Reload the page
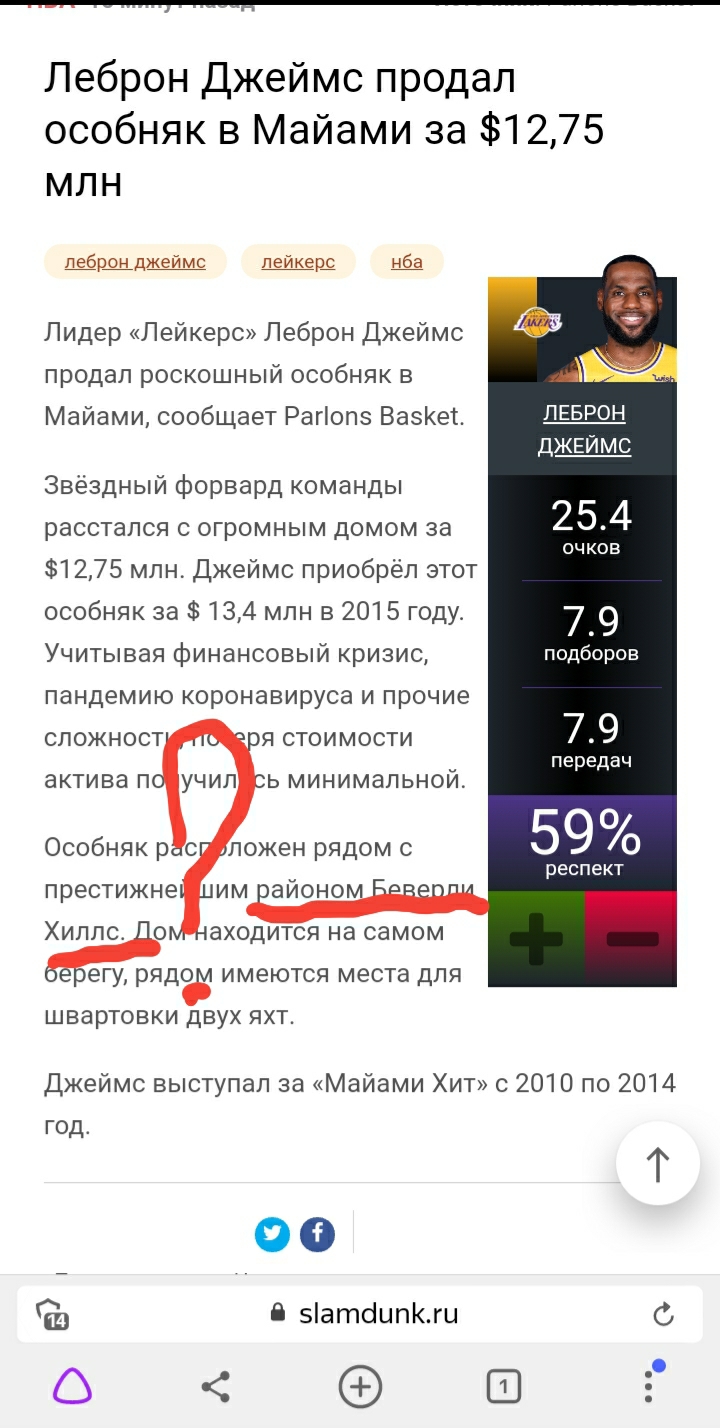The height and width of the screenshot is (1428, 720). pos(663,1314)
